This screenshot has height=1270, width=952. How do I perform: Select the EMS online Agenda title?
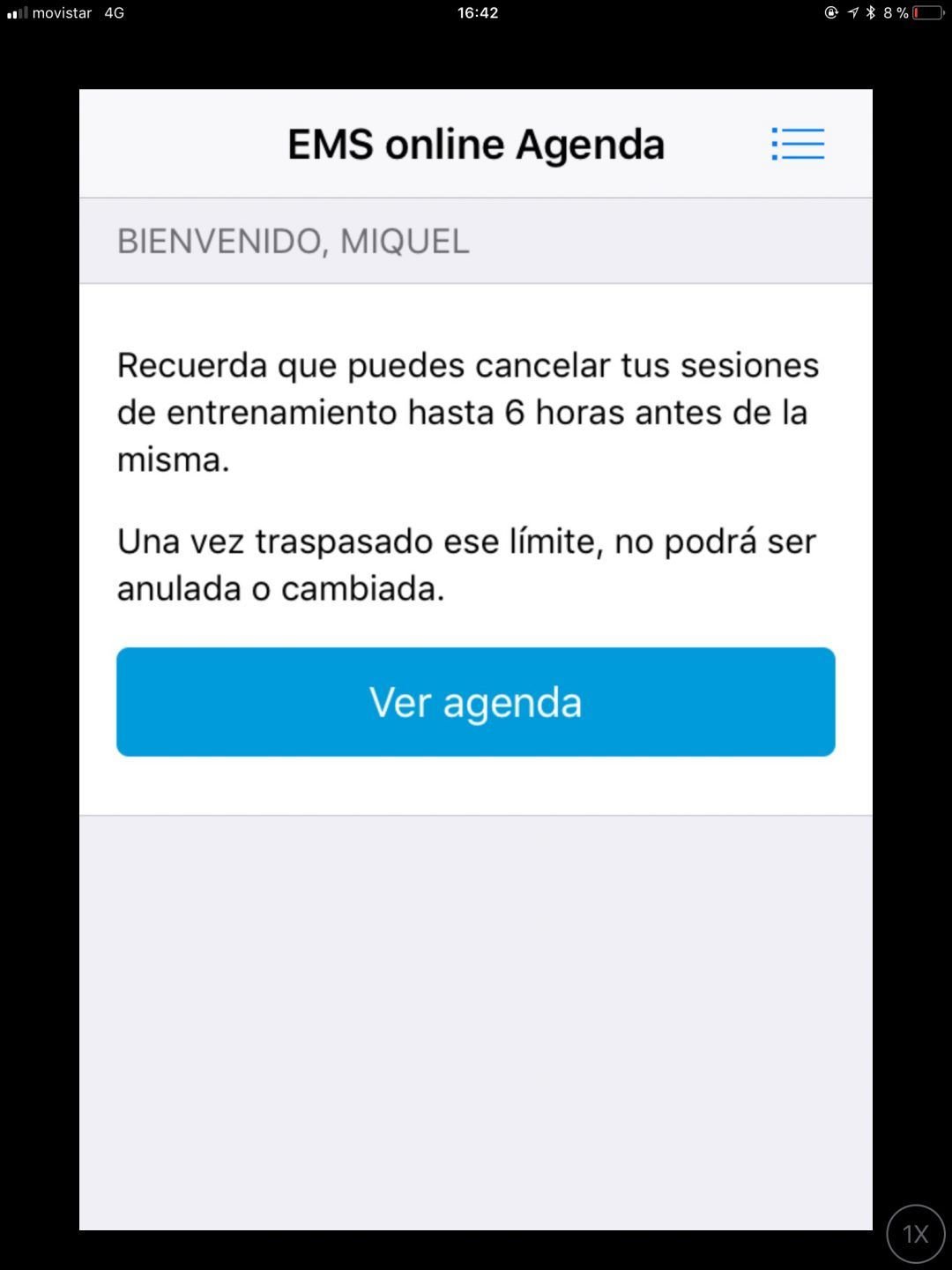tap(474, 144)
